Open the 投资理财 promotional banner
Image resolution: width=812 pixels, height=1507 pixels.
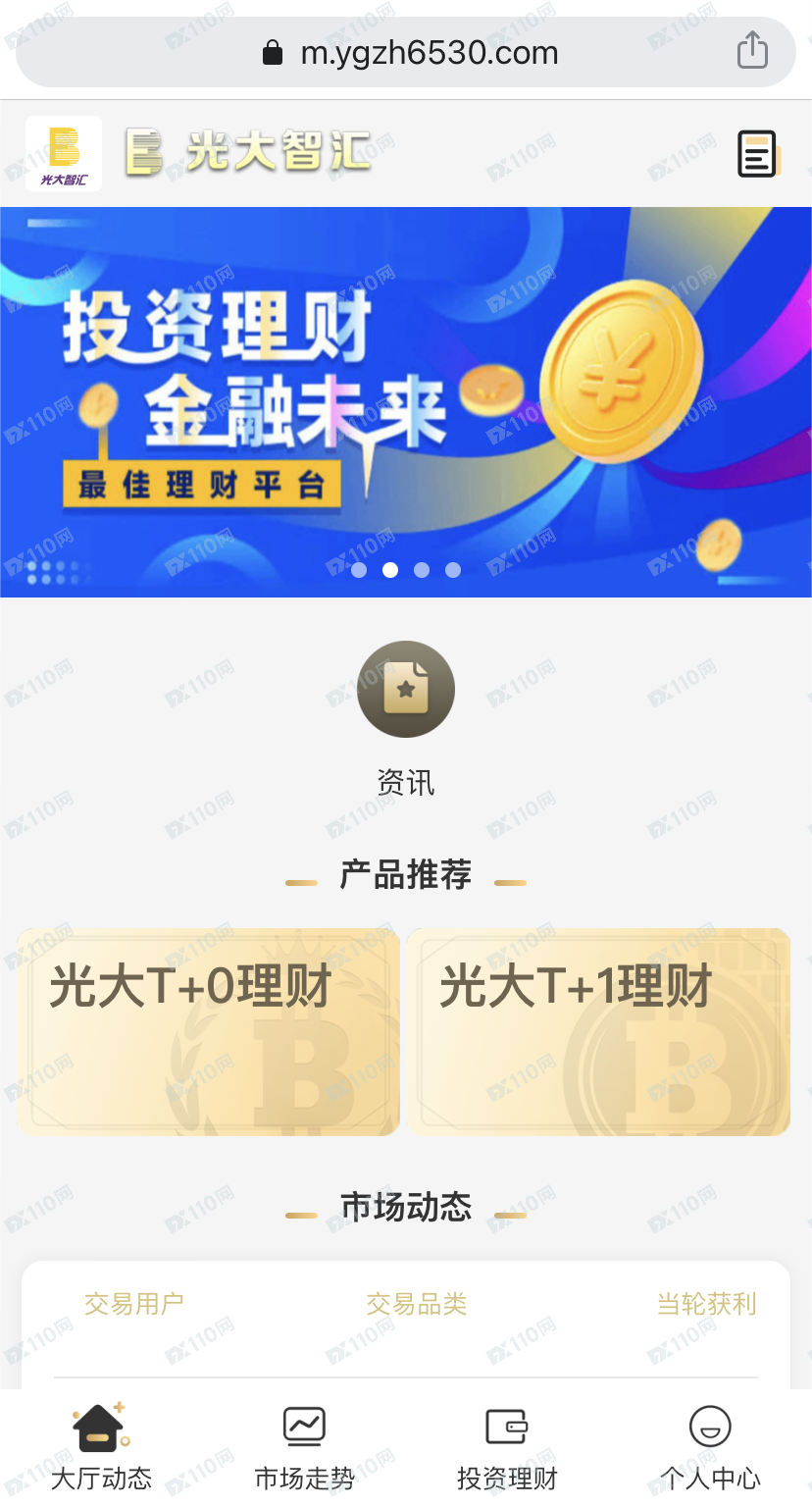406,401
